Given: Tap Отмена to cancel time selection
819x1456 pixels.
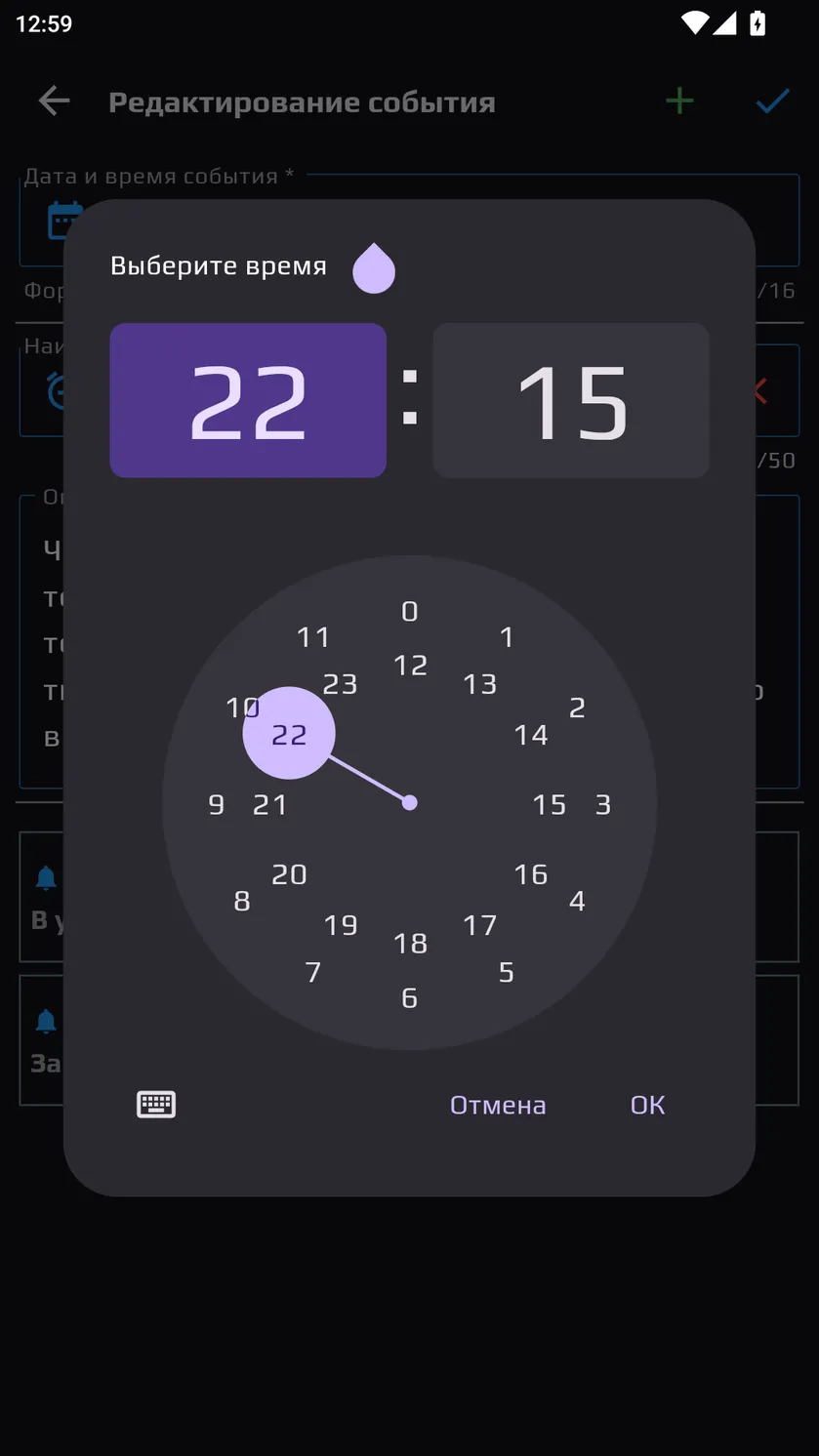Looking at the screenshot, I should [498, 1105].
